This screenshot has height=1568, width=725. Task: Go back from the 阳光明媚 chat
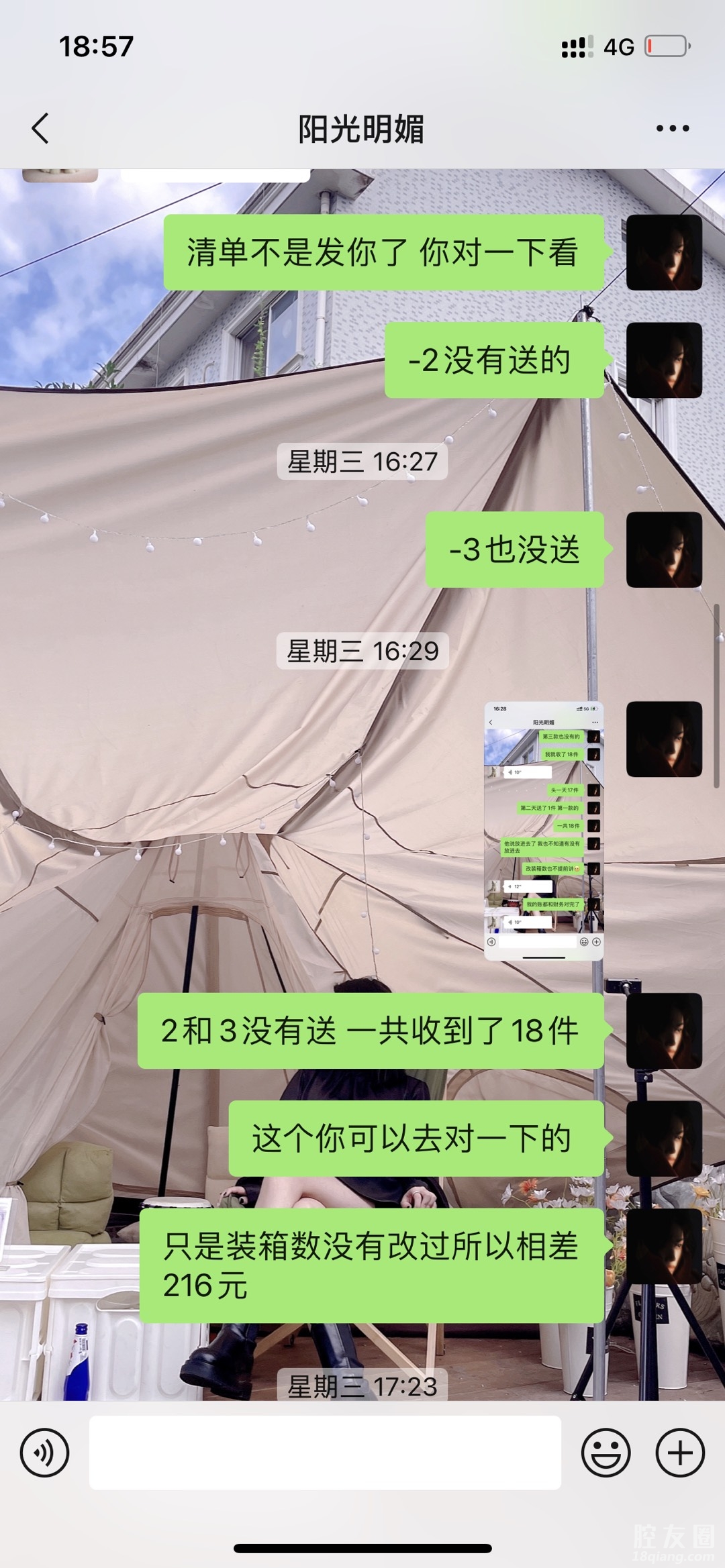tap(41, 128)
